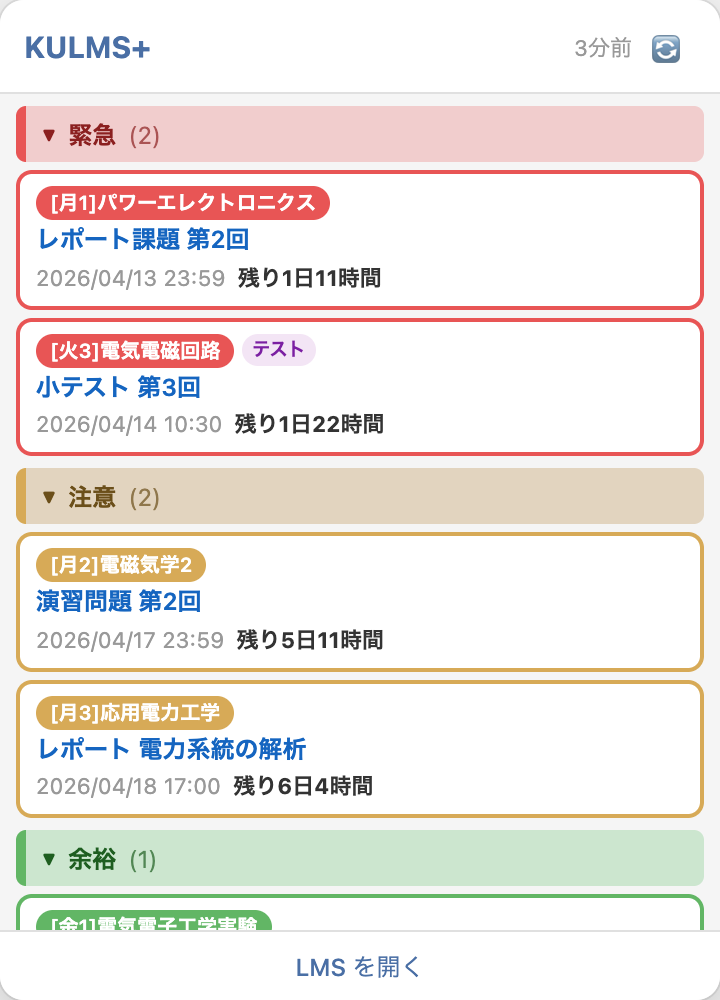Click the purple テスト badge

(279, 351)
